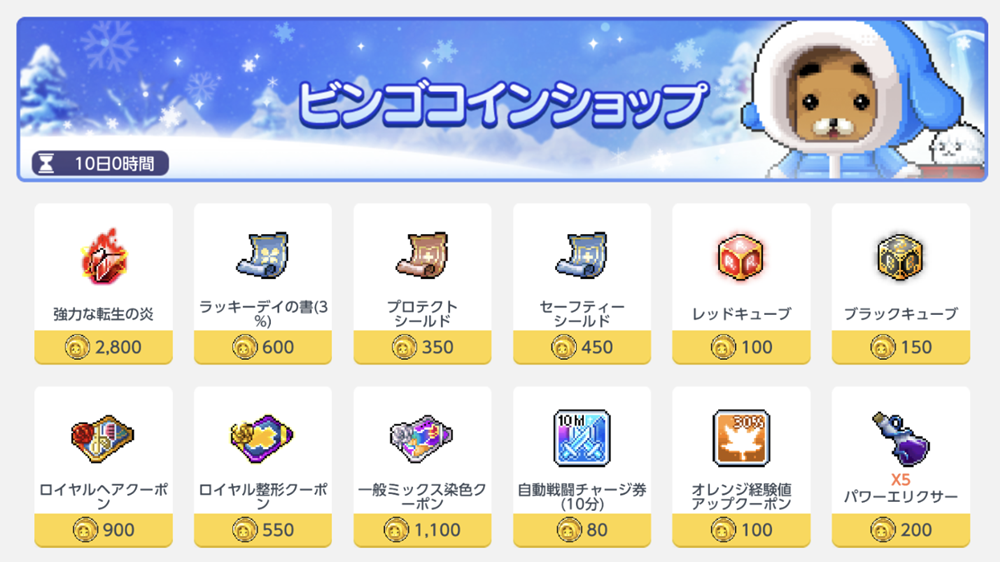Choose the プロテクトシールド item

click(422, 282)
